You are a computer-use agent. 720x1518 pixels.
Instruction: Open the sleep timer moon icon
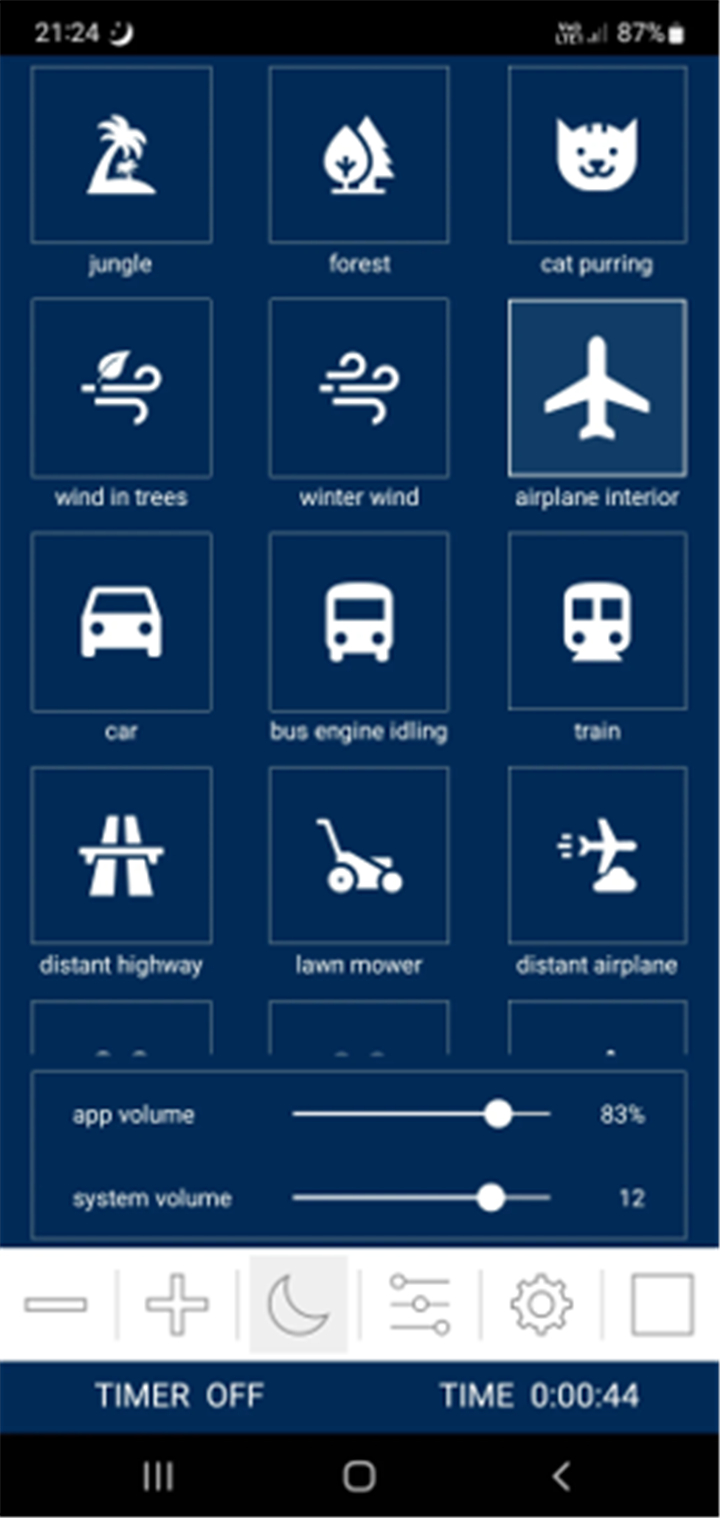pos(298,1304)
